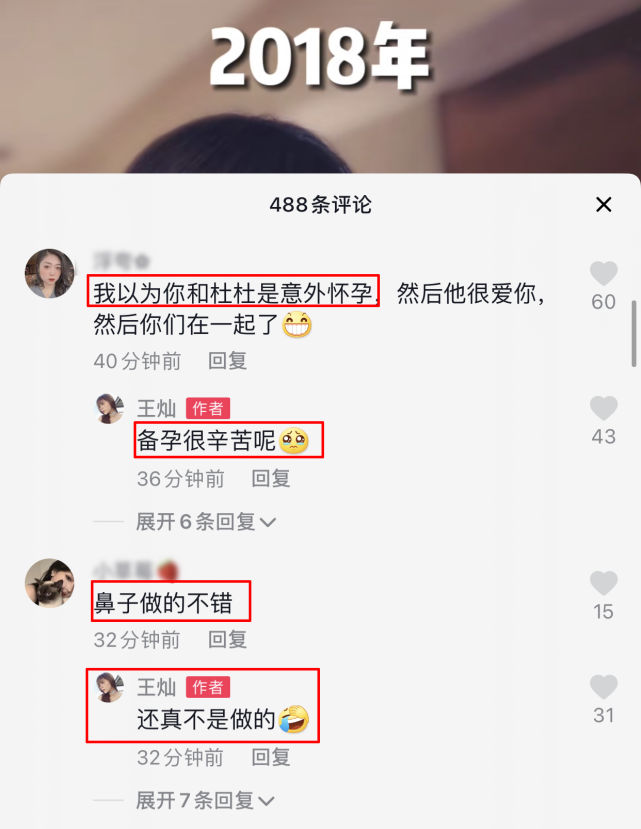Open avatar of the 意外怀孕 commenter
The image size is (641, 829).
tap(49, 273)
